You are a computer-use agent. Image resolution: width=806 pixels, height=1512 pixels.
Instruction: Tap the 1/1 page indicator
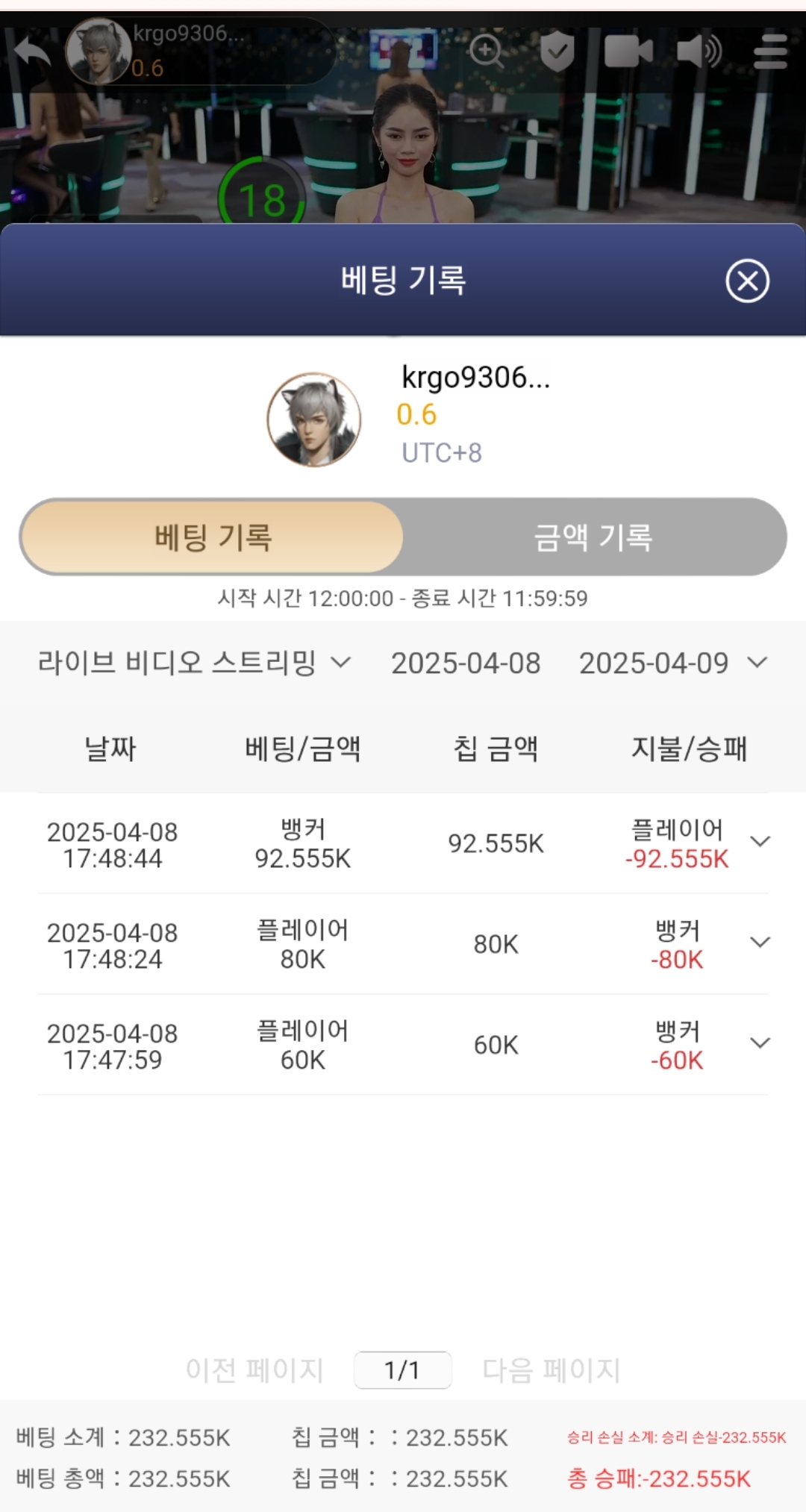point(402,1370)
